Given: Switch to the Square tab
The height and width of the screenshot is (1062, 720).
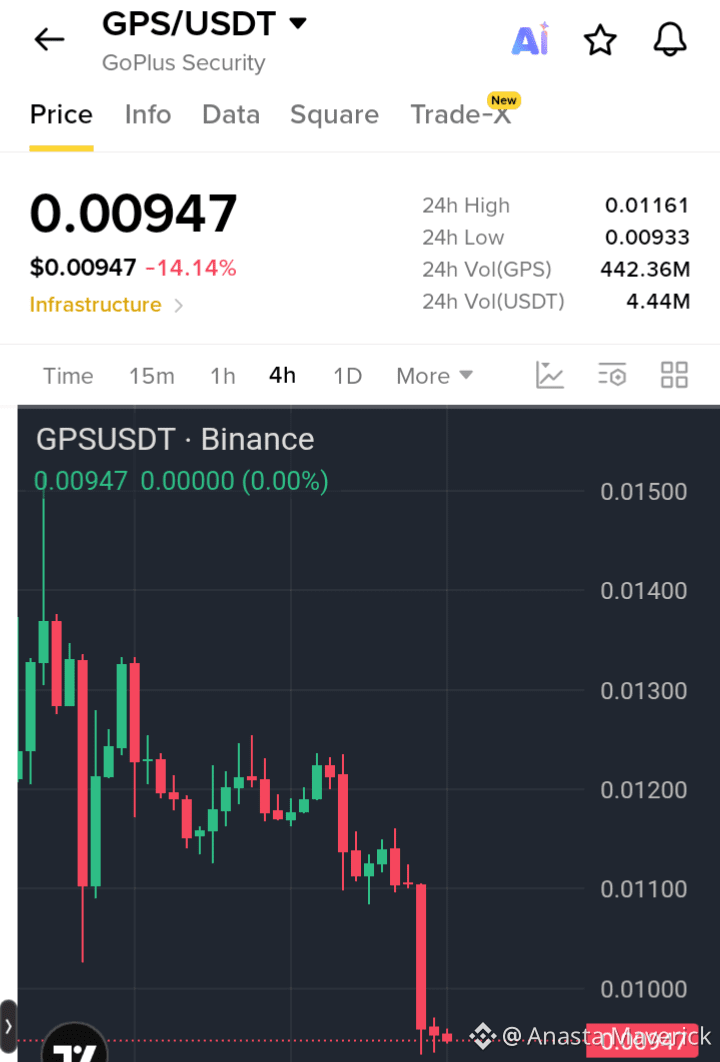Looking at the screenshot, I should [335, 114].
